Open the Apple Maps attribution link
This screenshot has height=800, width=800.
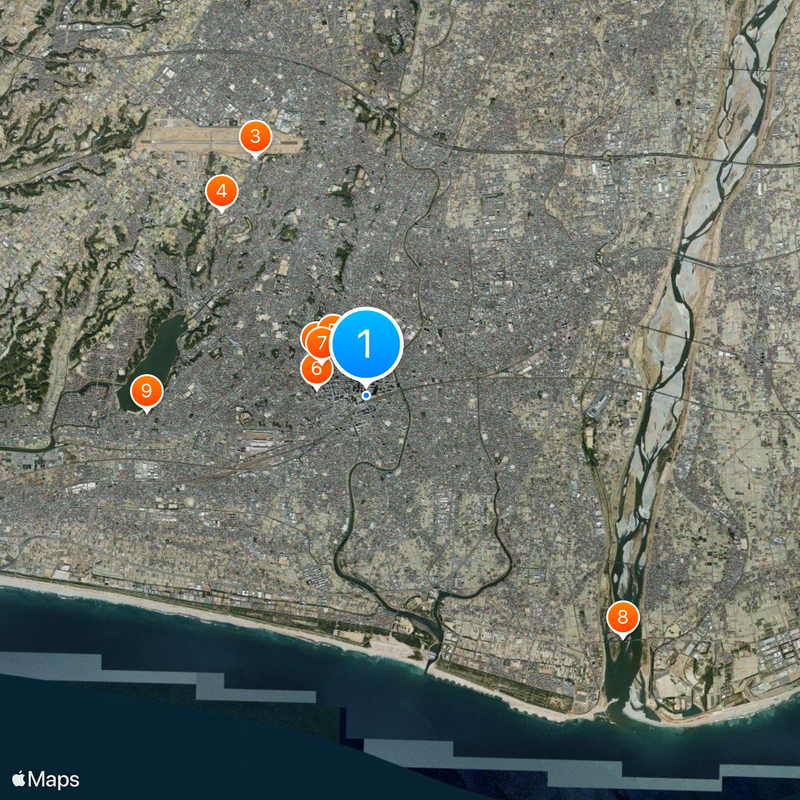pyautogui.click(x=46, y=779)
